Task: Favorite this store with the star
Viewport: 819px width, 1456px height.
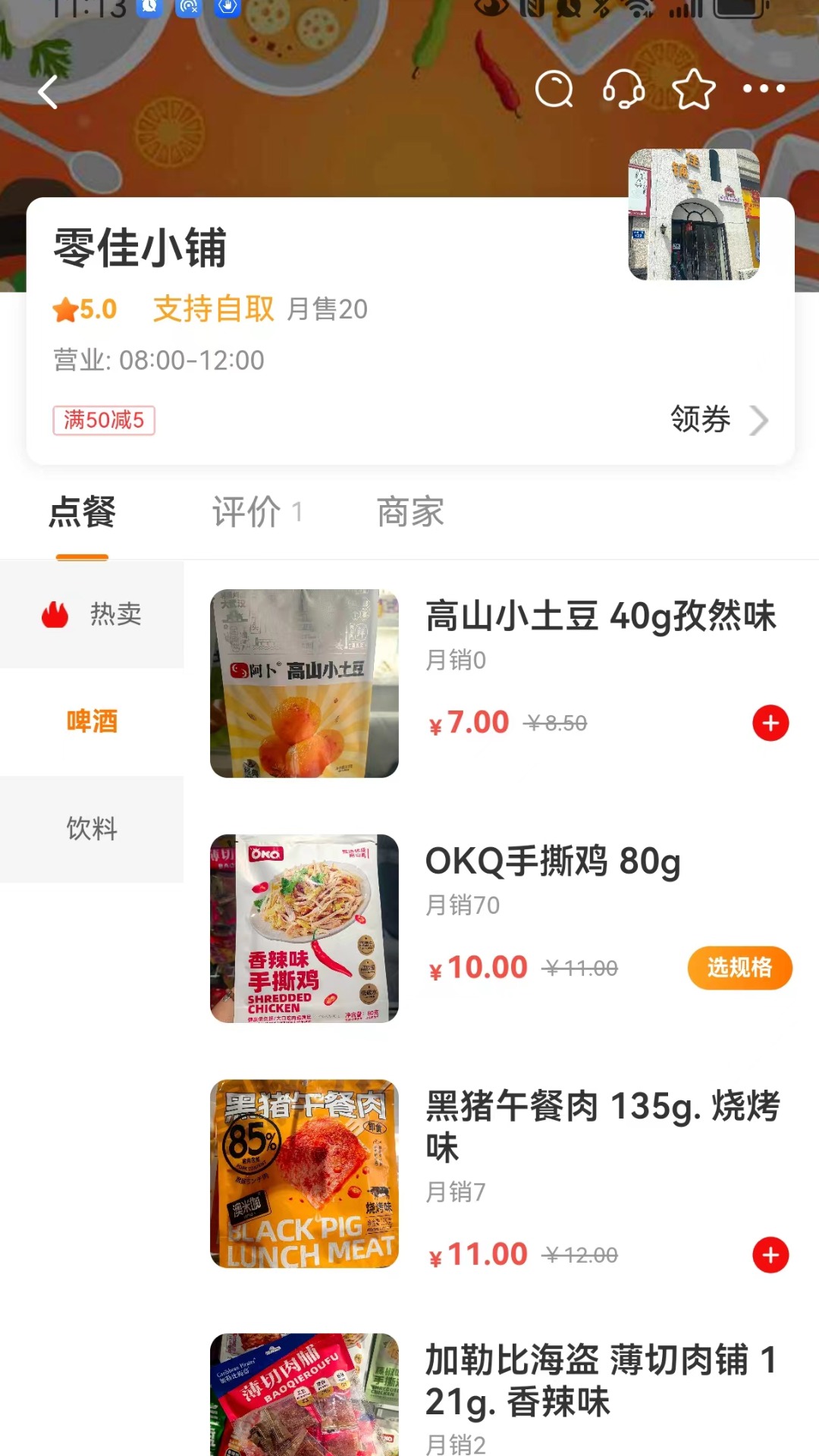Action: 694,90
